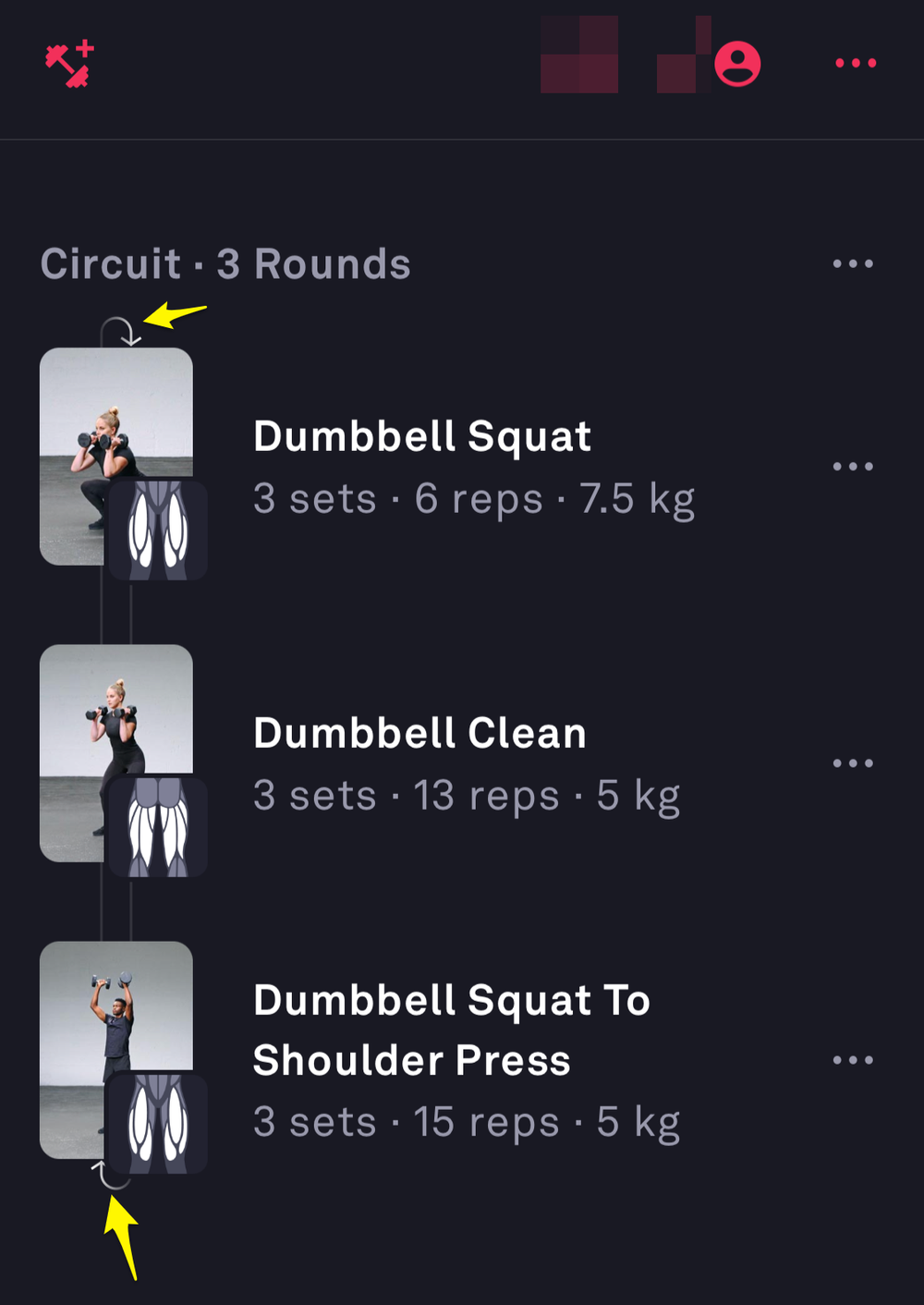Tap the add workout dumbbell icon
924x1305 pixels.
(69, 64)
